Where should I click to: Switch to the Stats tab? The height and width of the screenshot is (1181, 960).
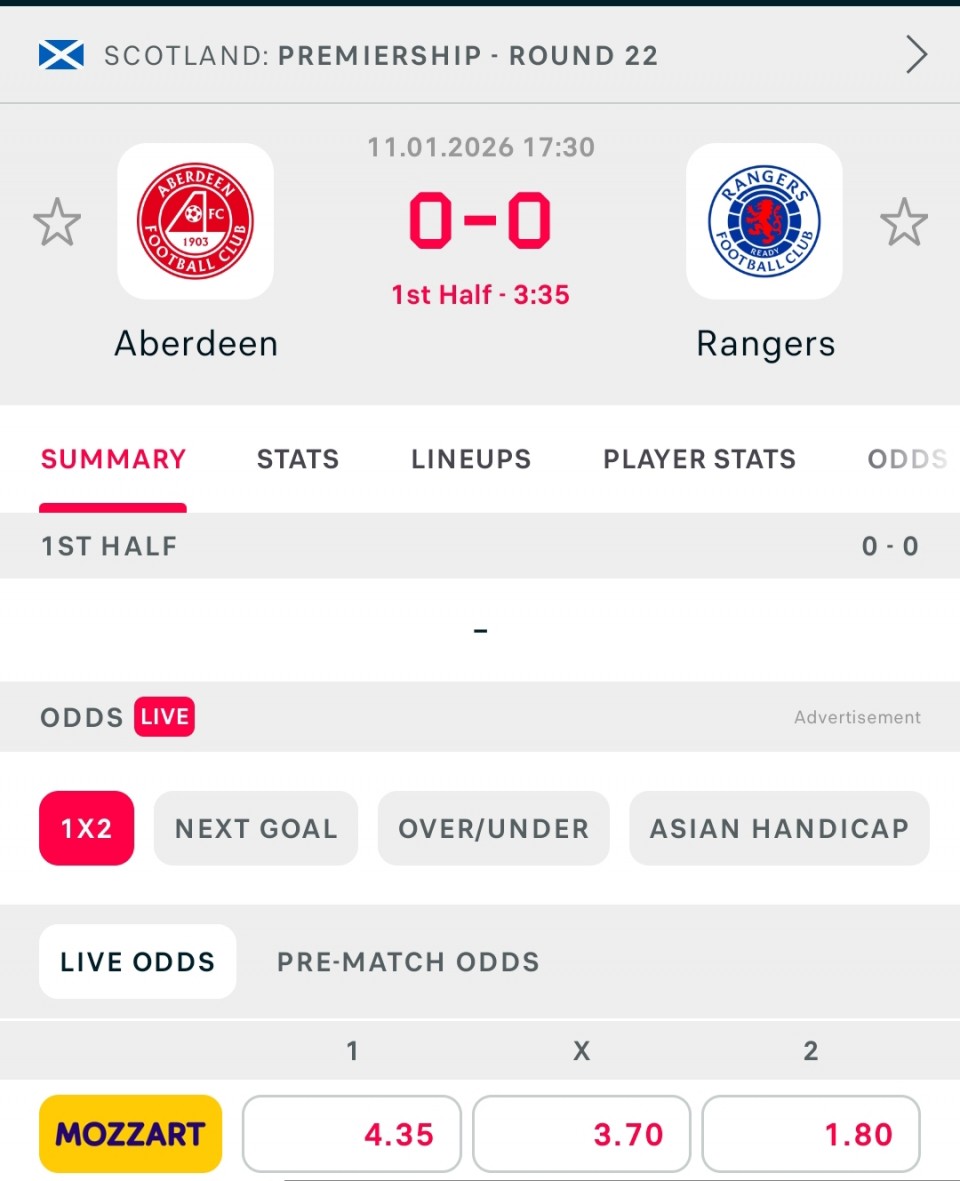pos(298,459)
